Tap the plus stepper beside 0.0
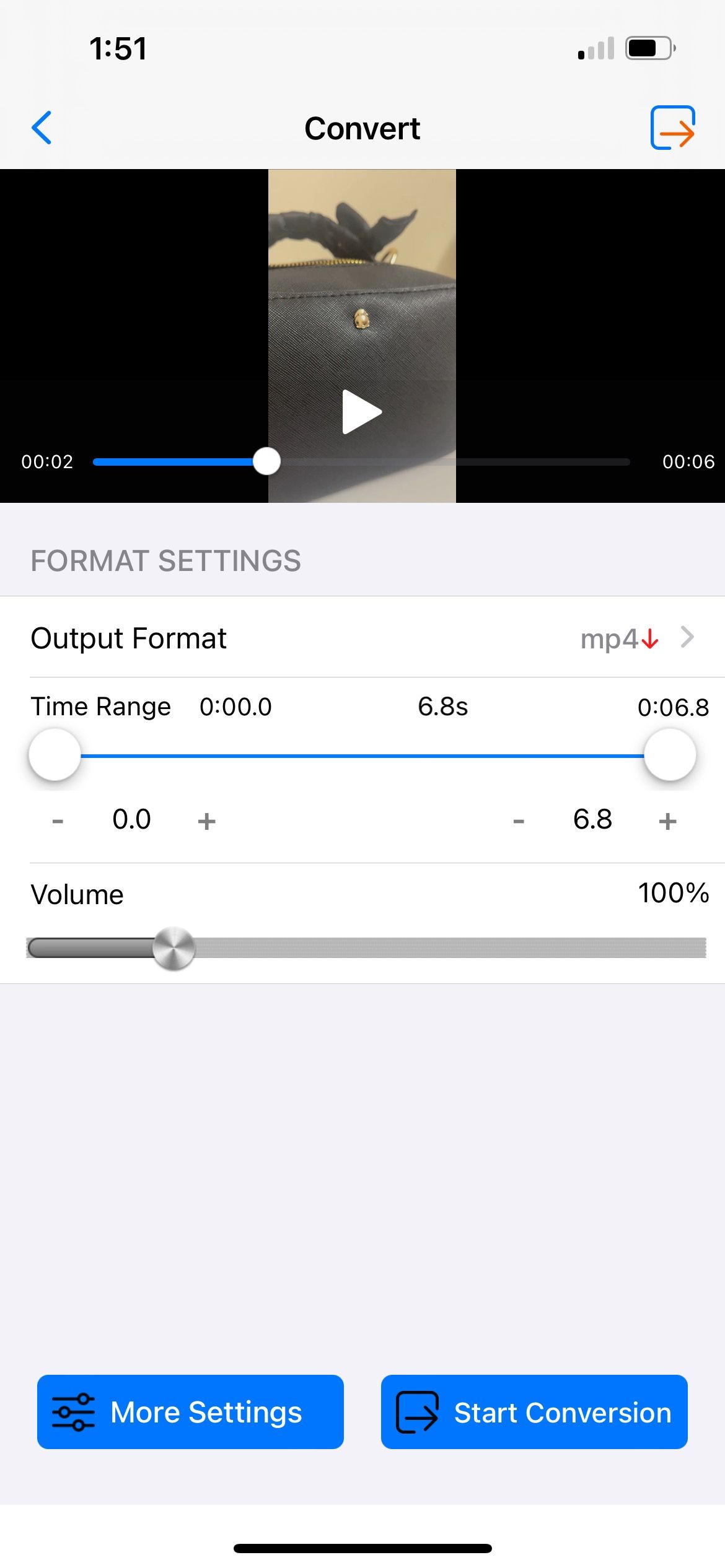This screenshot has width=725, height=1568. (x=206, y=821)
